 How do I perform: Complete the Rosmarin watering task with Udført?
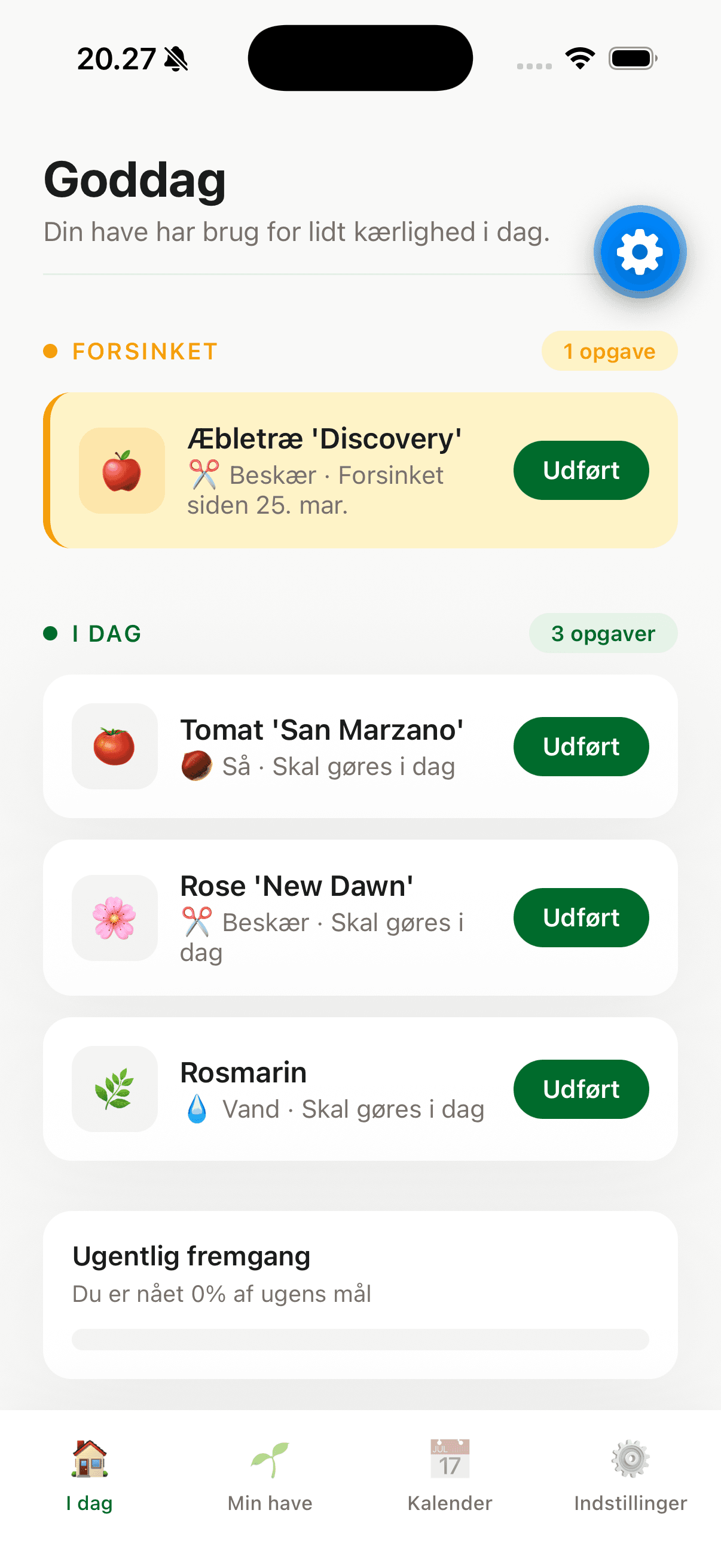click(580, 1089)
